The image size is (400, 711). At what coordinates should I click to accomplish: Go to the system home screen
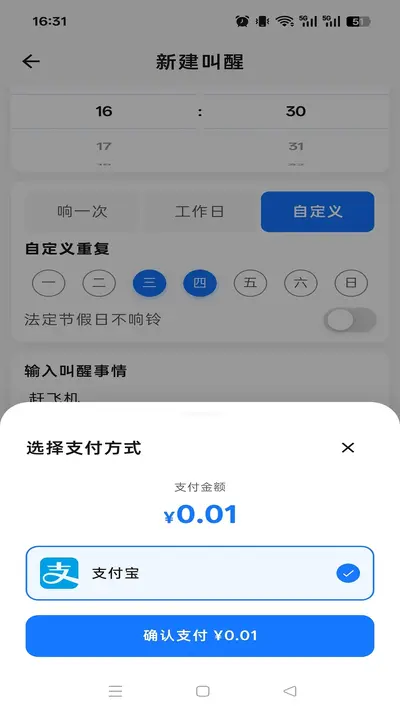coord(203,691)
